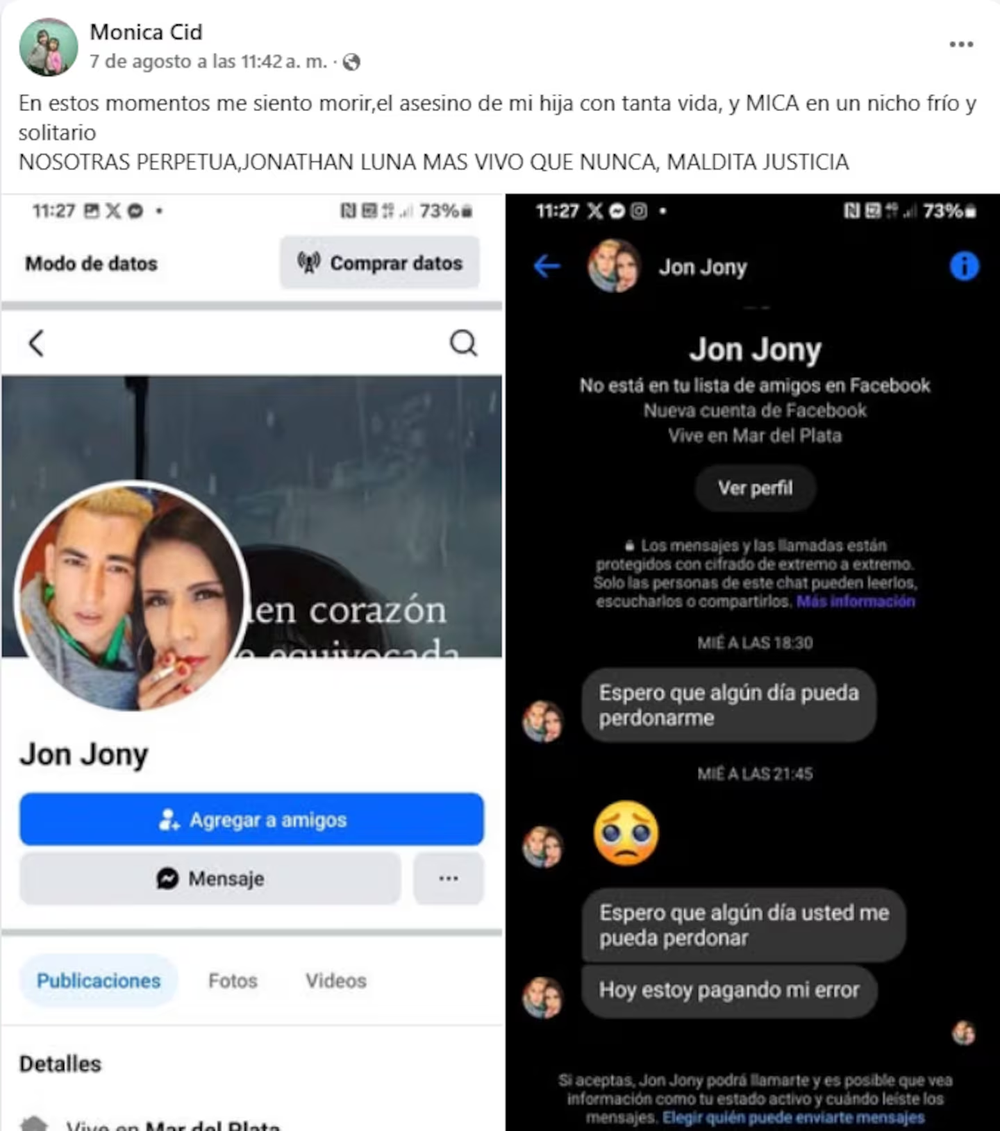Open the post timestamp 7 de agosto
1000x1131 pixels.
(x=208, y=61)
